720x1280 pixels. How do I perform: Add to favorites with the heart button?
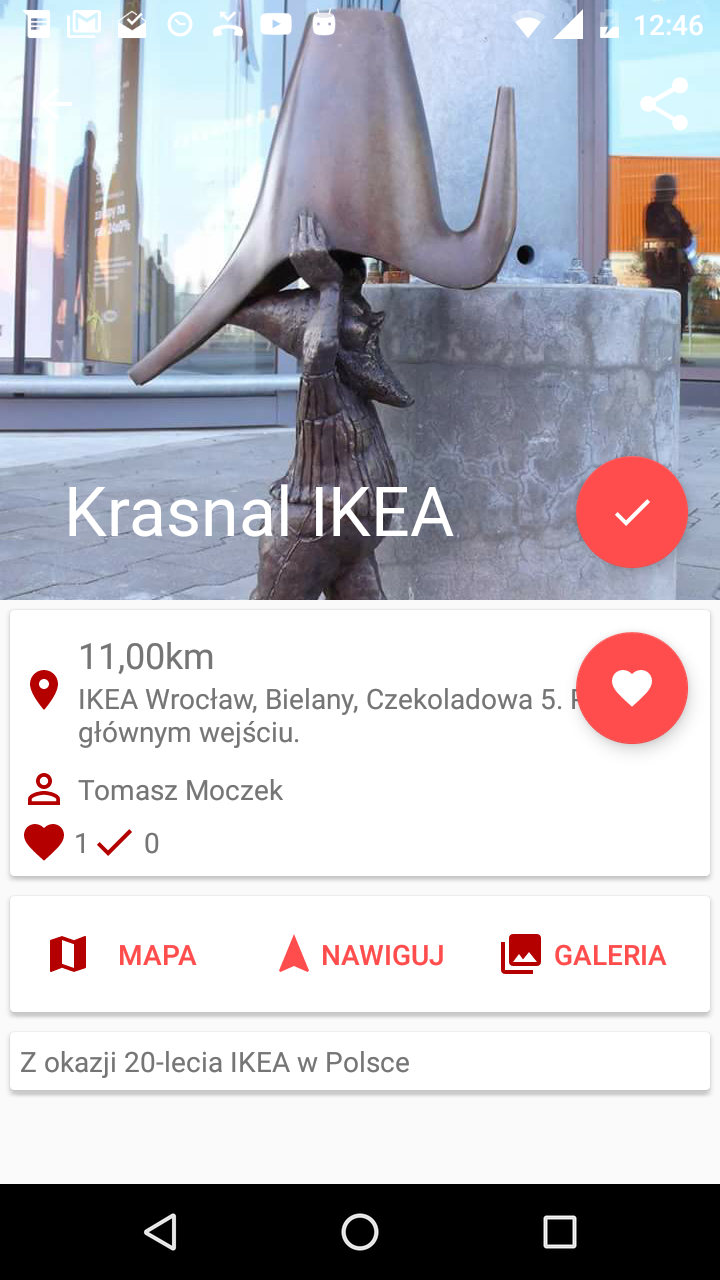[x=632, y=688]
